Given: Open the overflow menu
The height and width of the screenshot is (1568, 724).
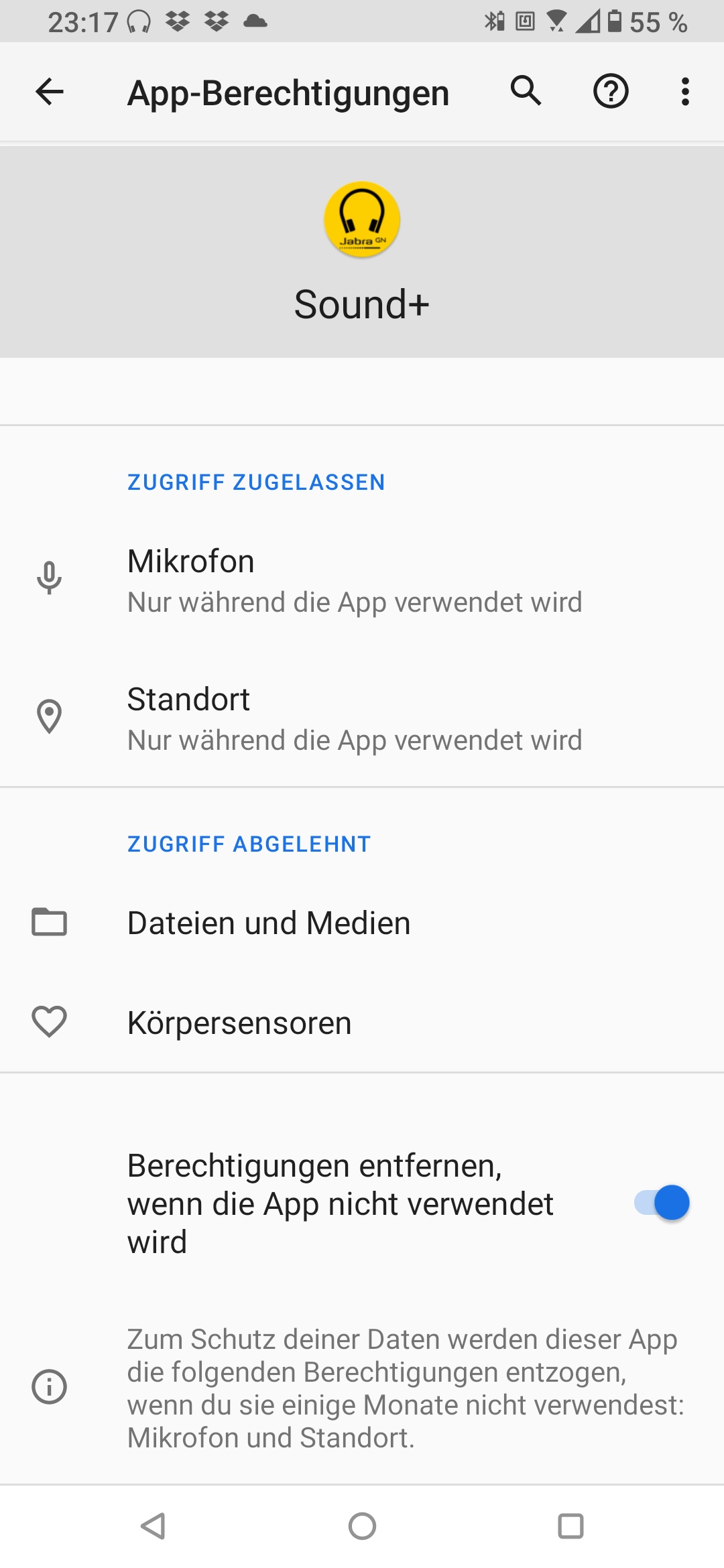Looking at the screenshot, I should [x=684, y=92].
